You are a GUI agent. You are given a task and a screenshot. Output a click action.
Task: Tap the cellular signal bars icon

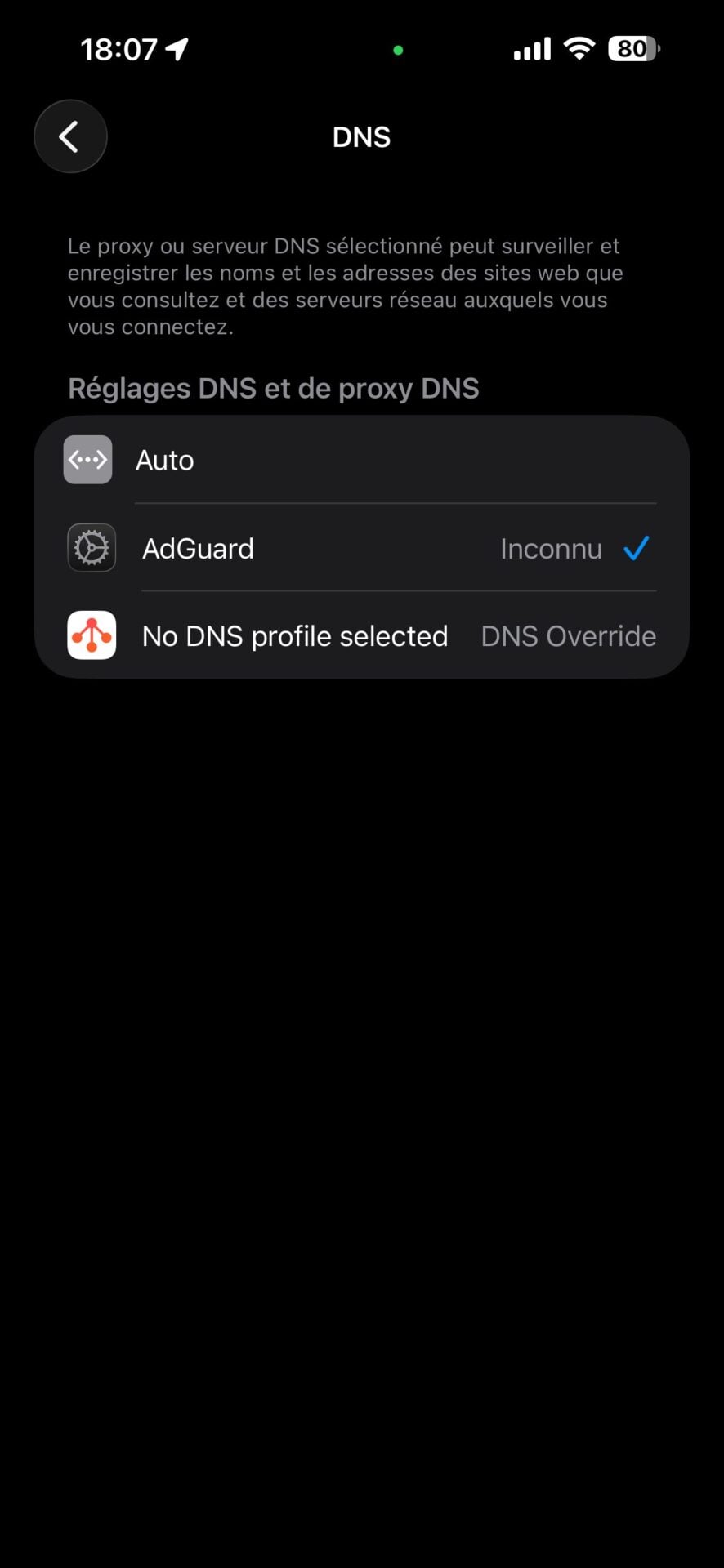(x=530, y=49)
